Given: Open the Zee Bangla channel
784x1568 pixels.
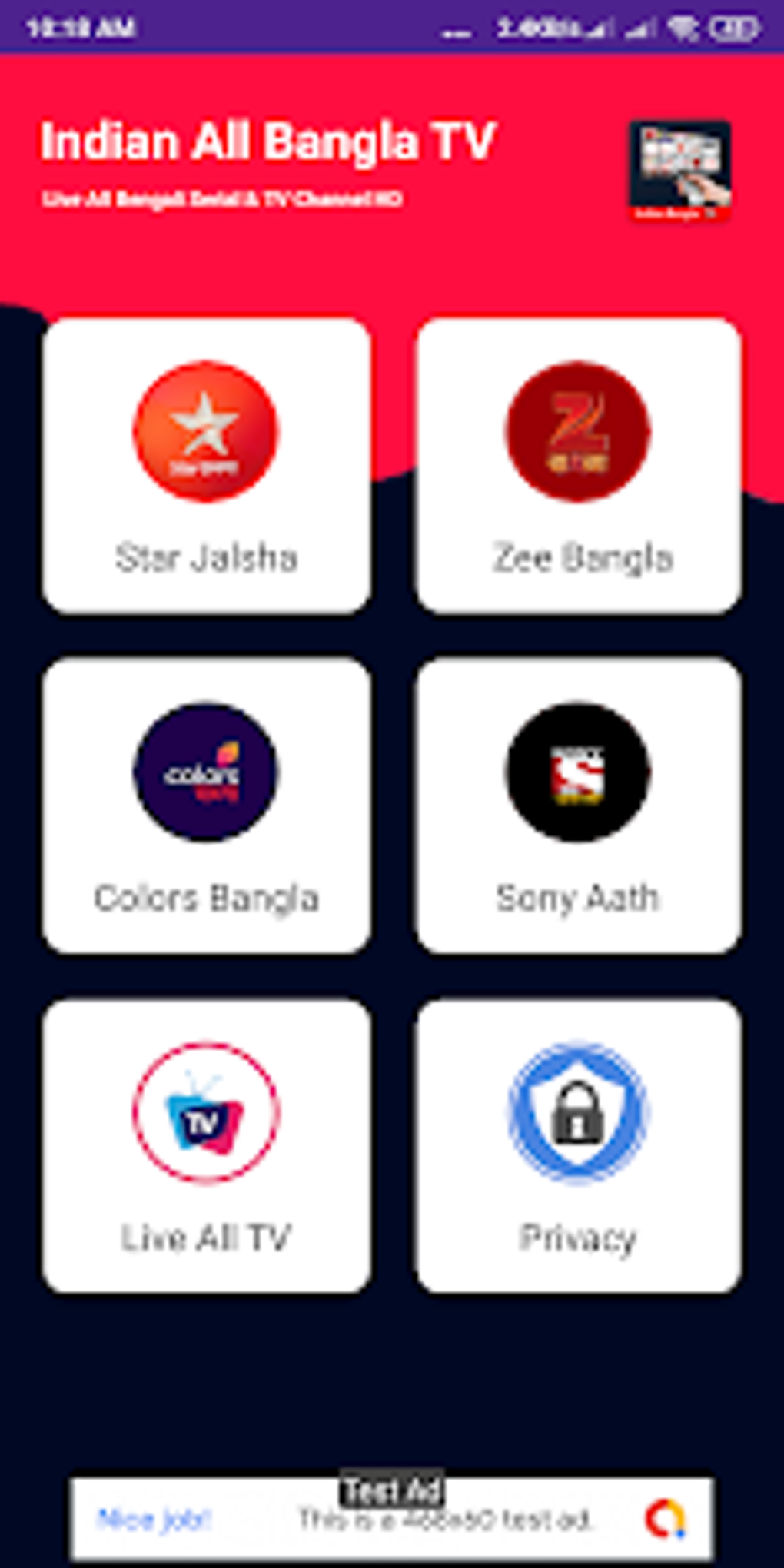Looking at the screenshot, I should [x=578, y=430].
